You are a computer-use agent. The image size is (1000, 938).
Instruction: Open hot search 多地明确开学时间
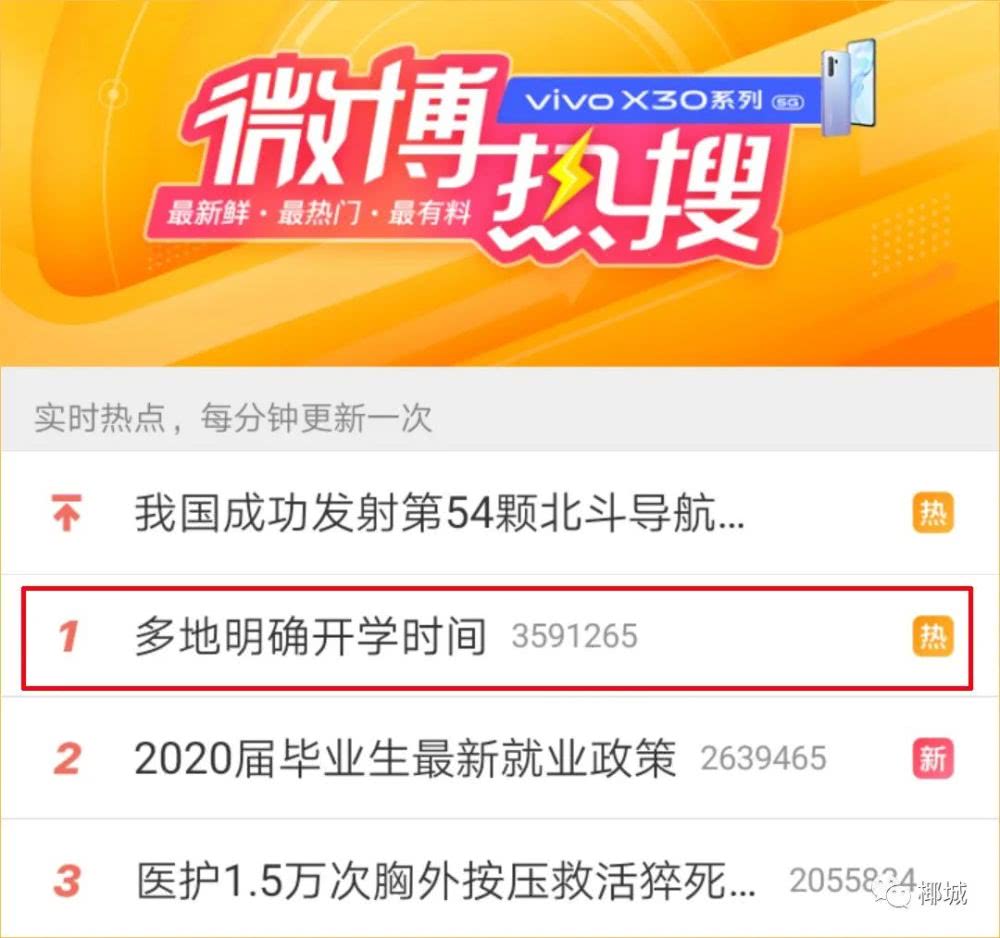pos(310,637)
